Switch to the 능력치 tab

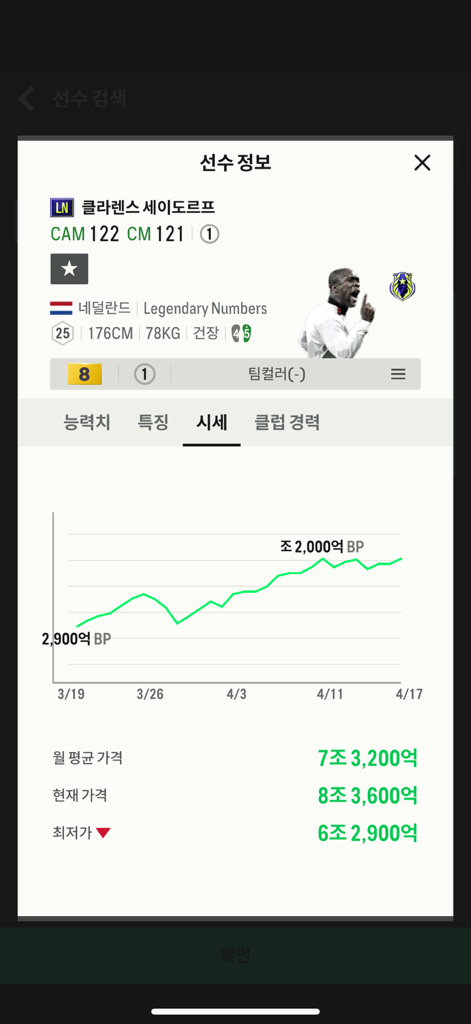click(87, 423)
